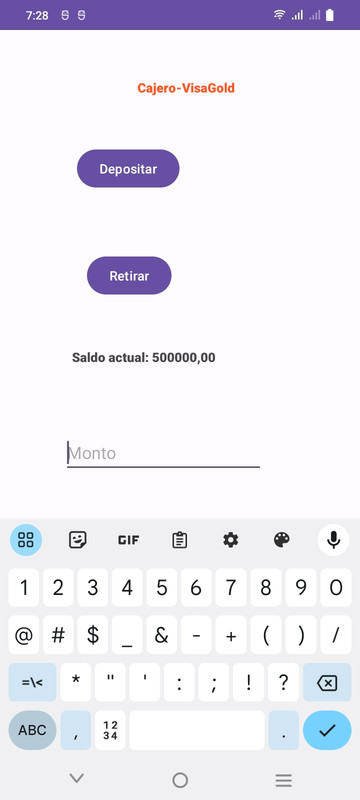Focus the Monto amount field
Image resolution: width=360 pixels, height=800 pixels.
[x=163, y=453]
